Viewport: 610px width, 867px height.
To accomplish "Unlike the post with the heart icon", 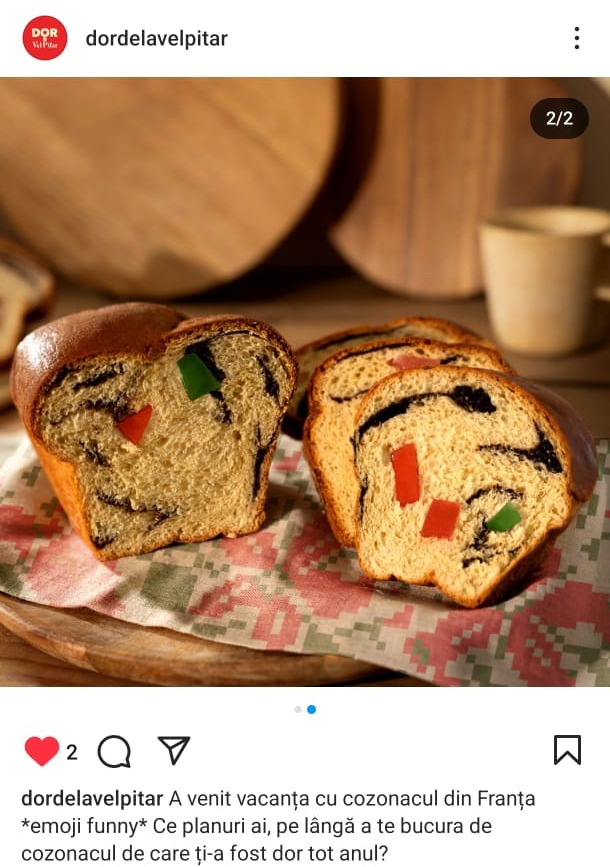I will coord(41,751).
